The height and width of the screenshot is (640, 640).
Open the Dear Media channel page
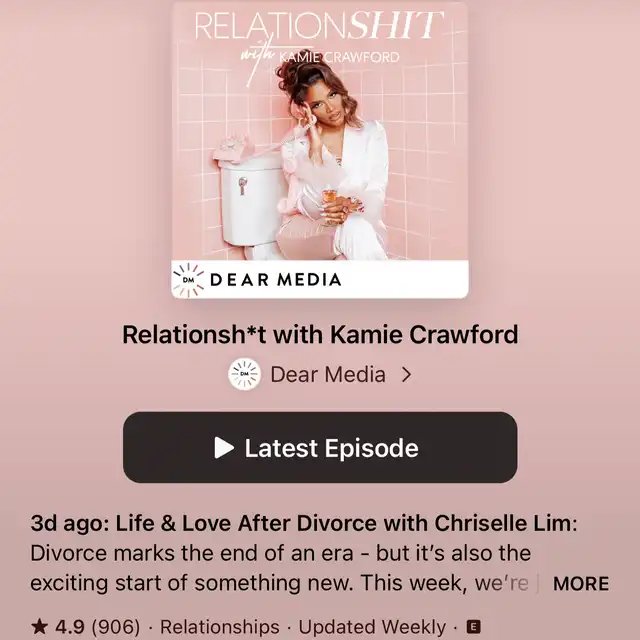320,375
